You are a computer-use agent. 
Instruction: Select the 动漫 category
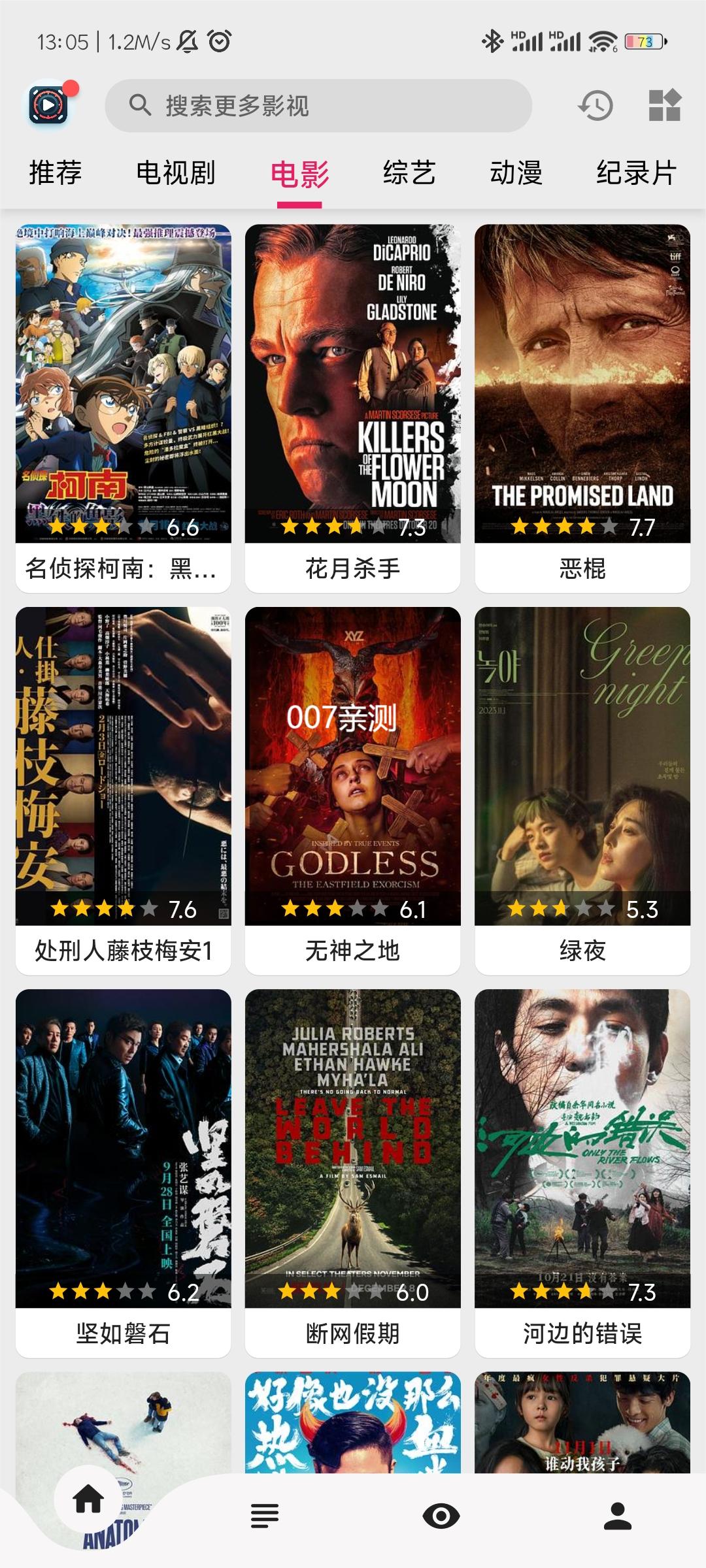(x=516, y=172)
